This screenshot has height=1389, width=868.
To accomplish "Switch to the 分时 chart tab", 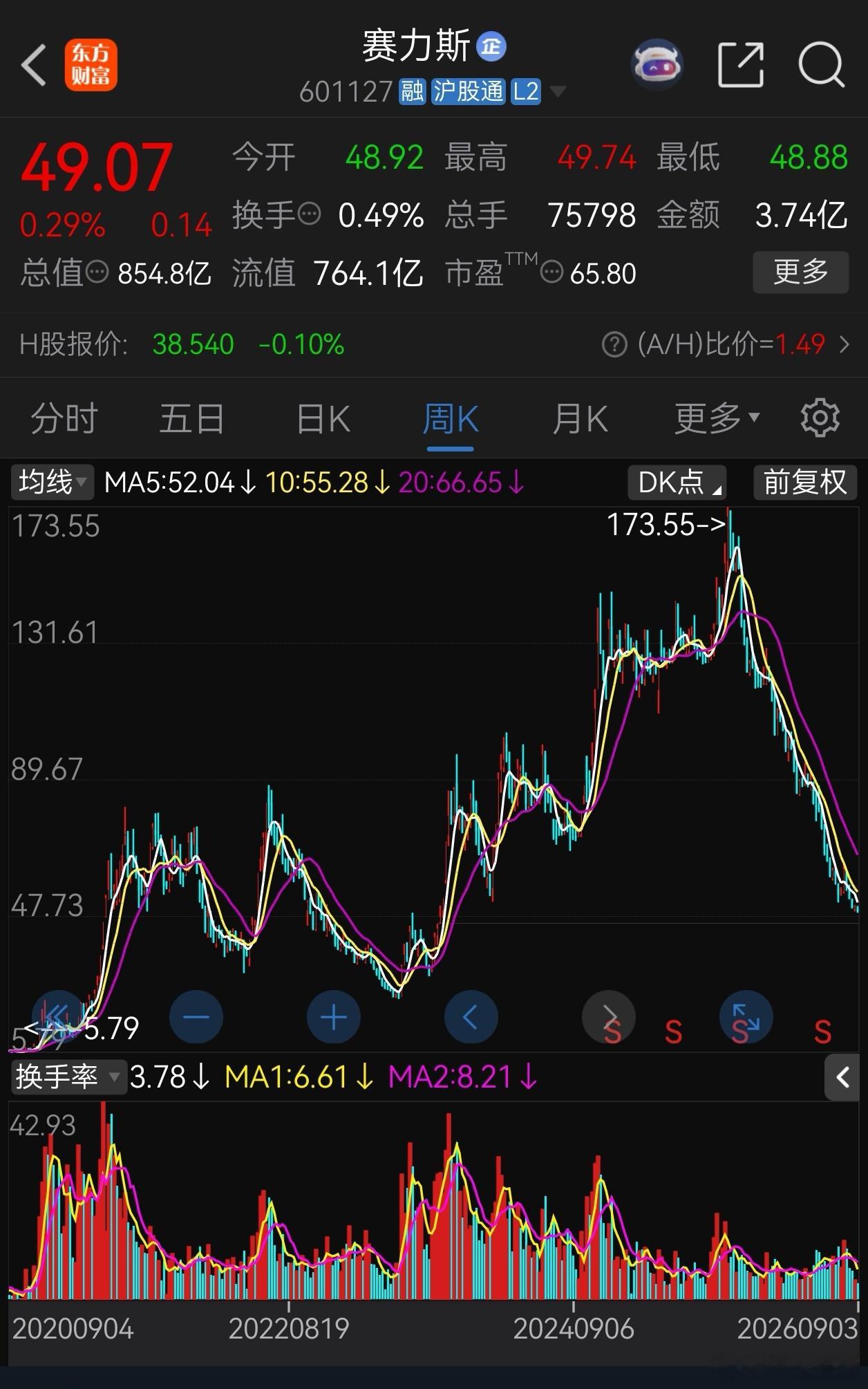I will pyautogui.click(x=64, y=419).
